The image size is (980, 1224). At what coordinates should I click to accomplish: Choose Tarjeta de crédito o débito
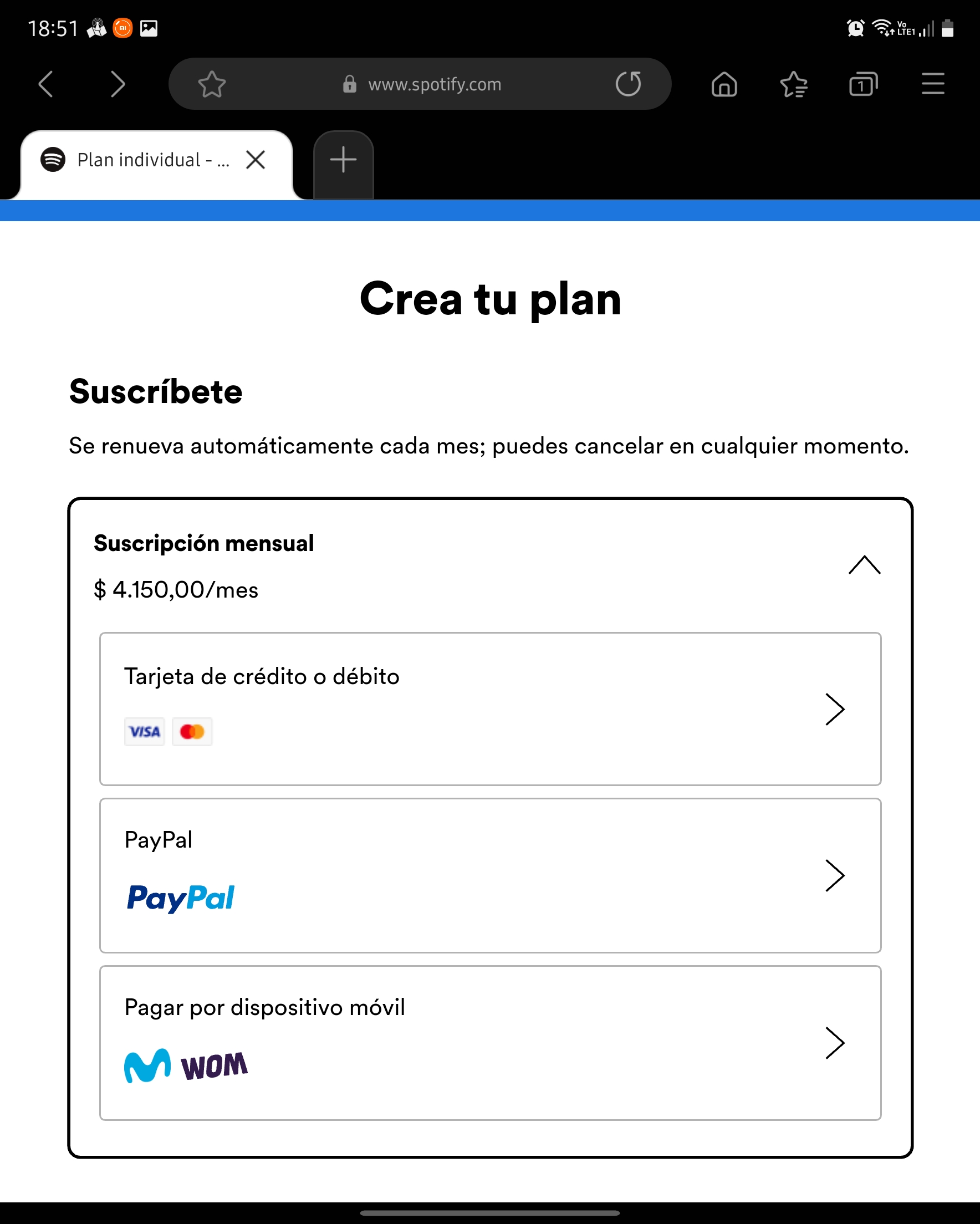click(490, 708)
